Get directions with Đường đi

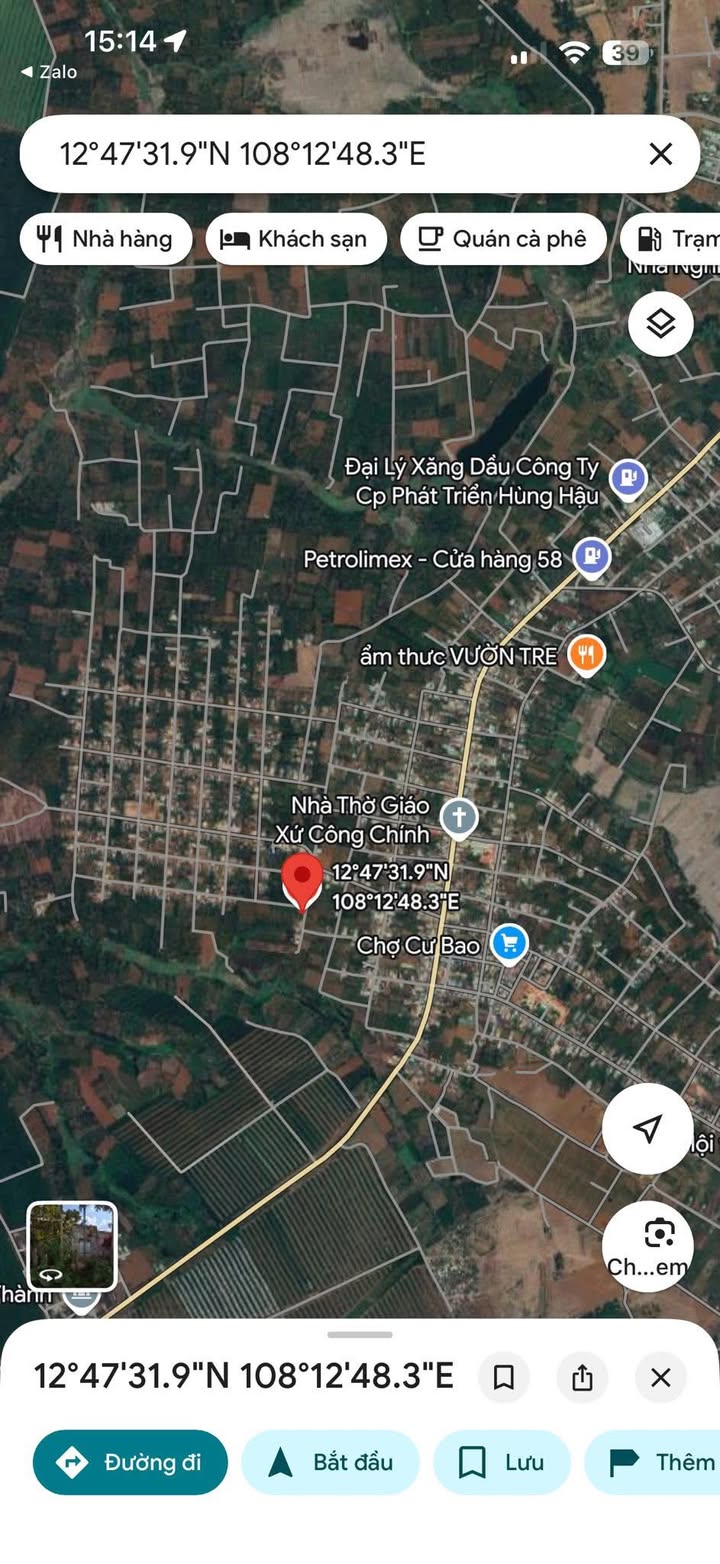coord(130,1462)
